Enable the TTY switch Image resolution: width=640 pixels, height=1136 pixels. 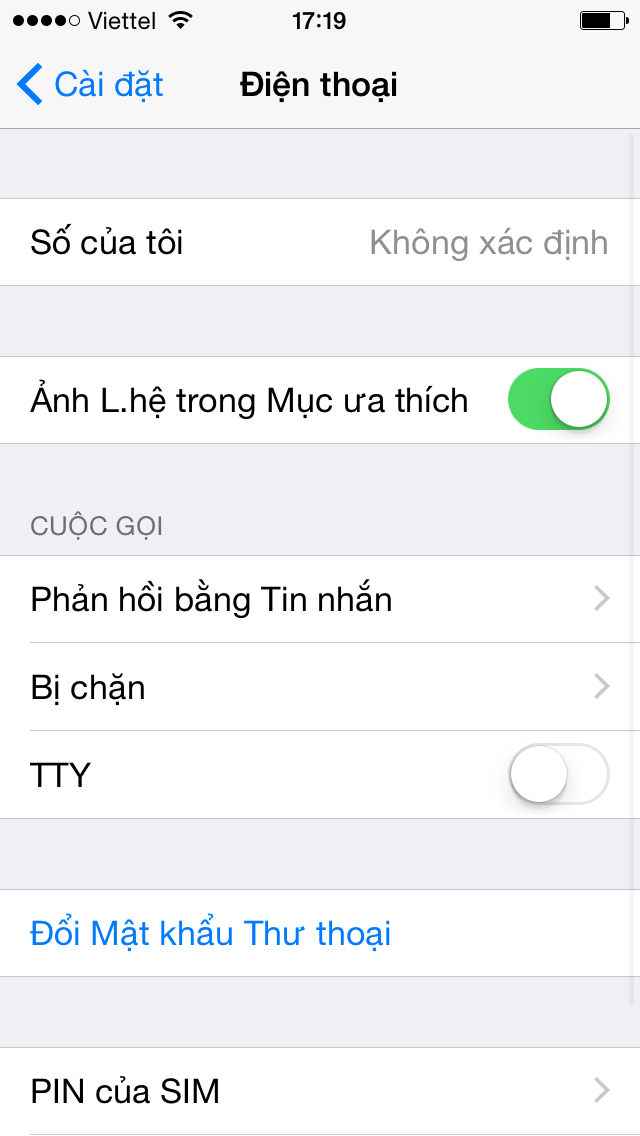559,774
